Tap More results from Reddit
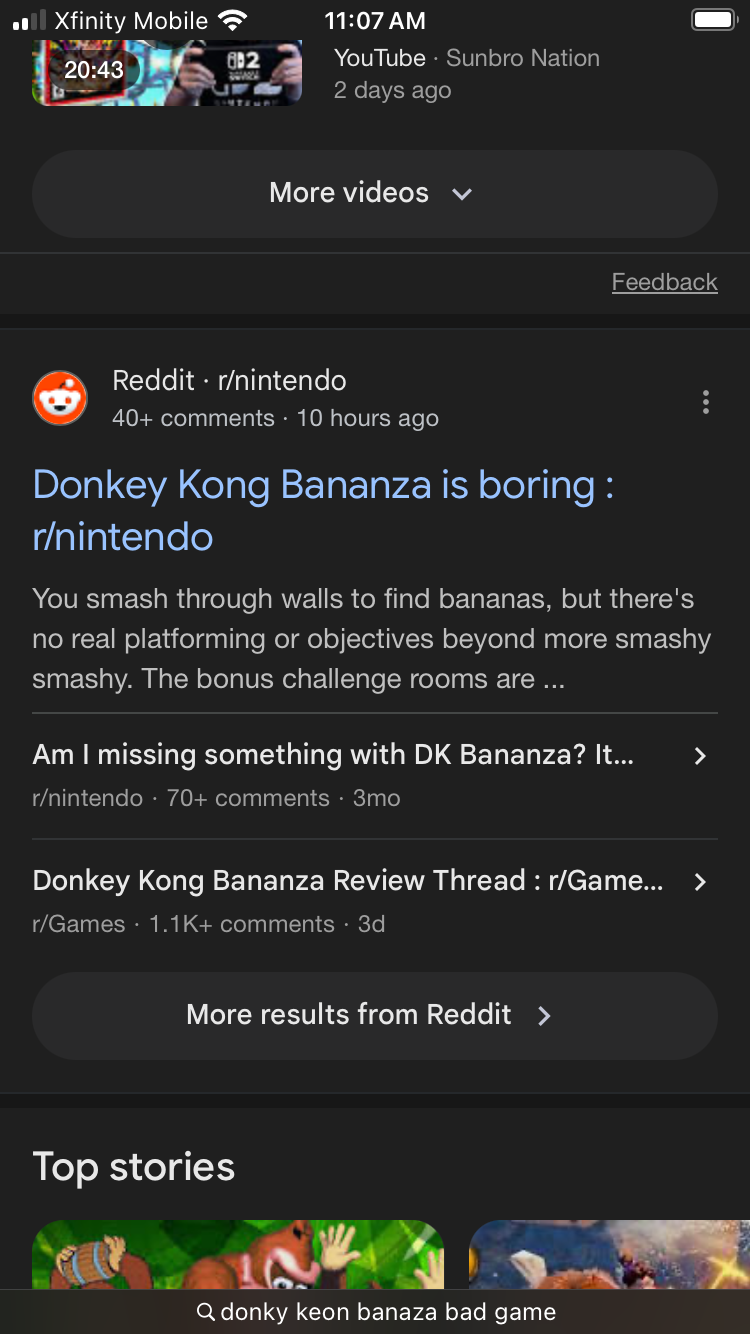Viewport: 750px width, 1334px height. coord(375,1015)
